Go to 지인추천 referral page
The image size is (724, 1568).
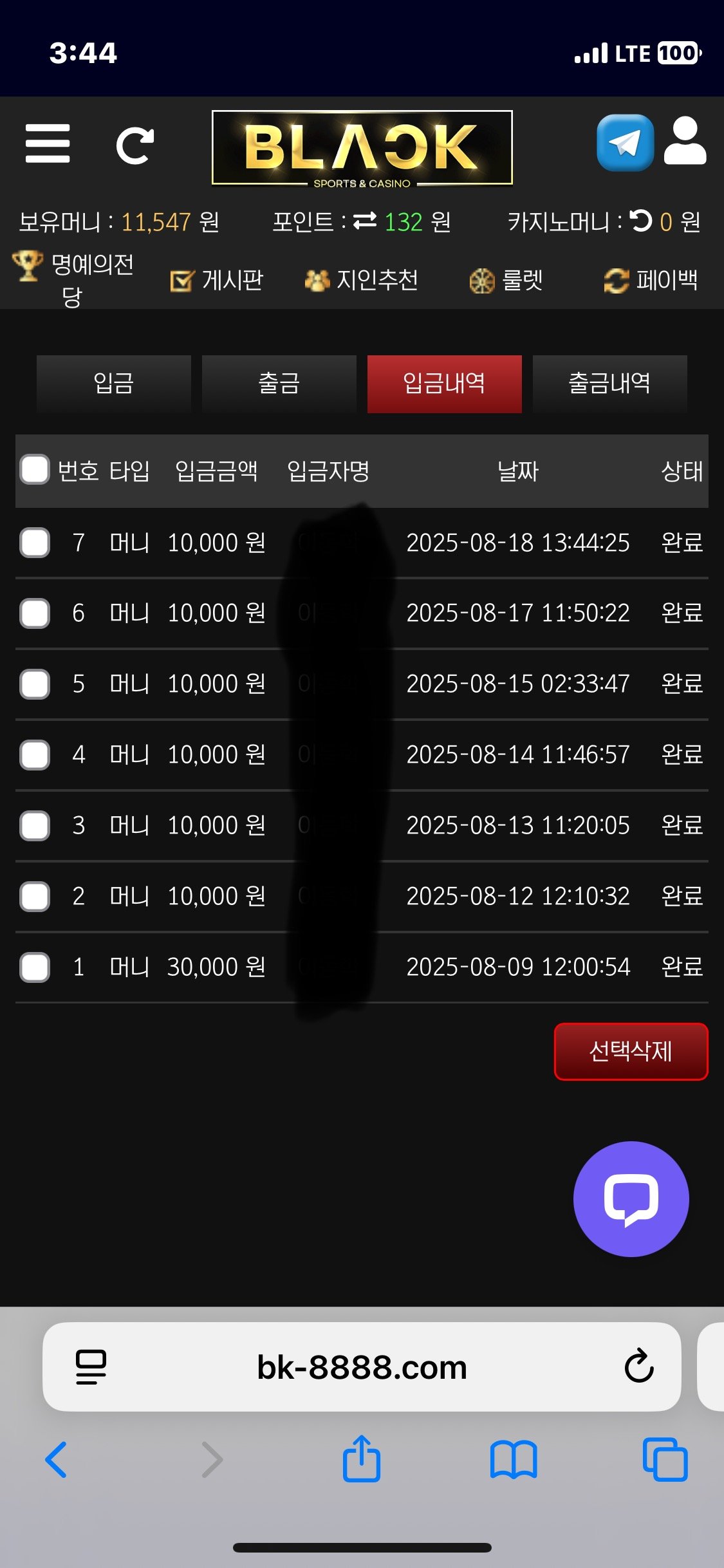pyautogui.click(x=362, y=280)
